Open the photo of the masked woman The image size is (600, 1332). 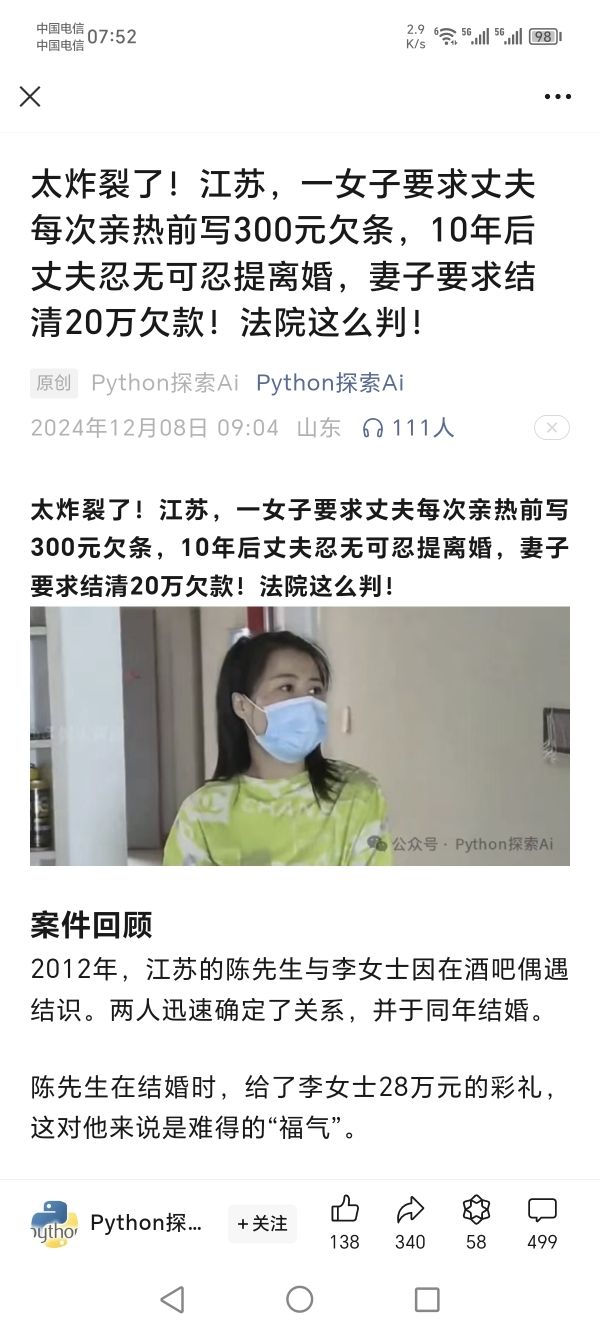[299, 735]
